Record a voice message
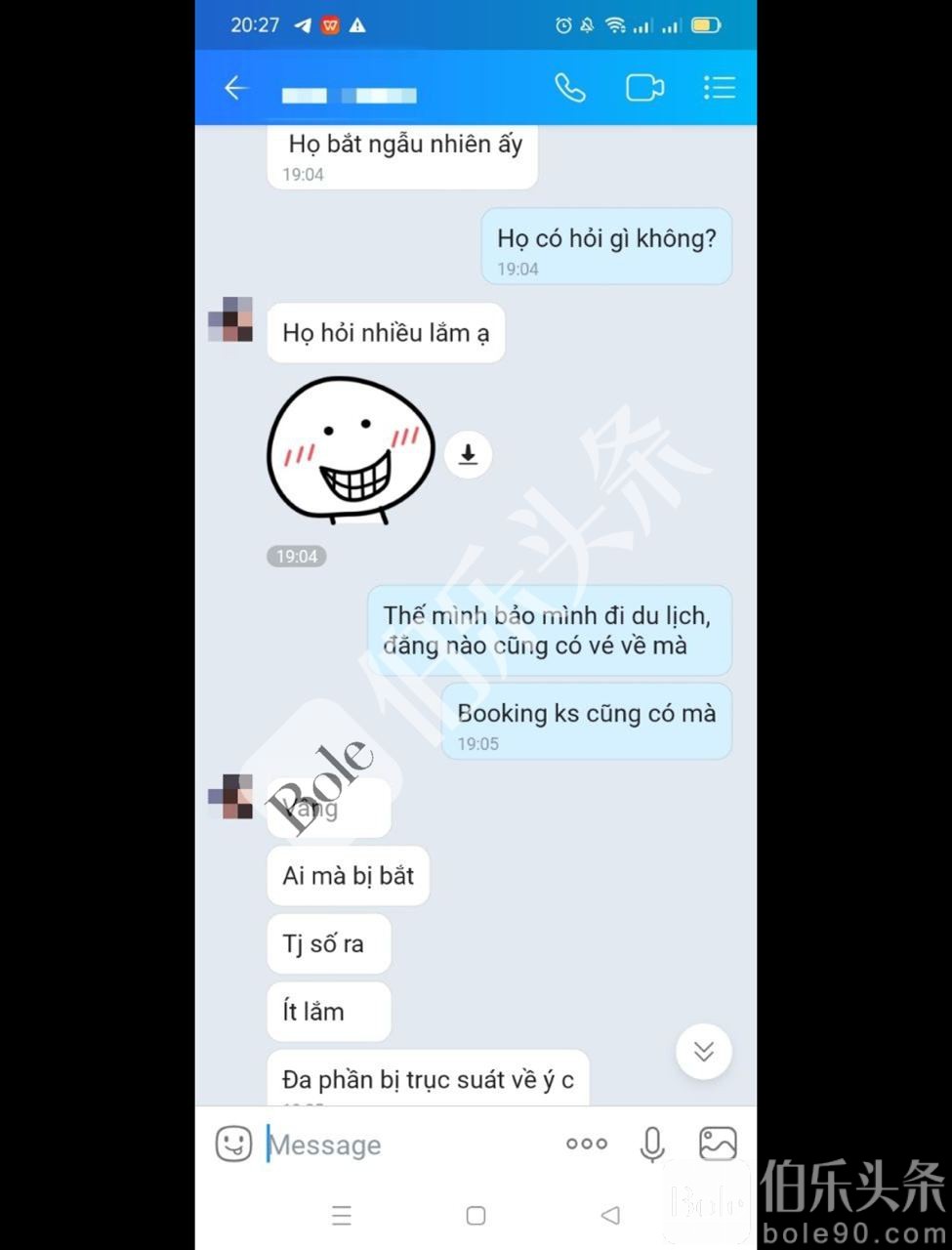952x1250 pixels. (652, 1144)
